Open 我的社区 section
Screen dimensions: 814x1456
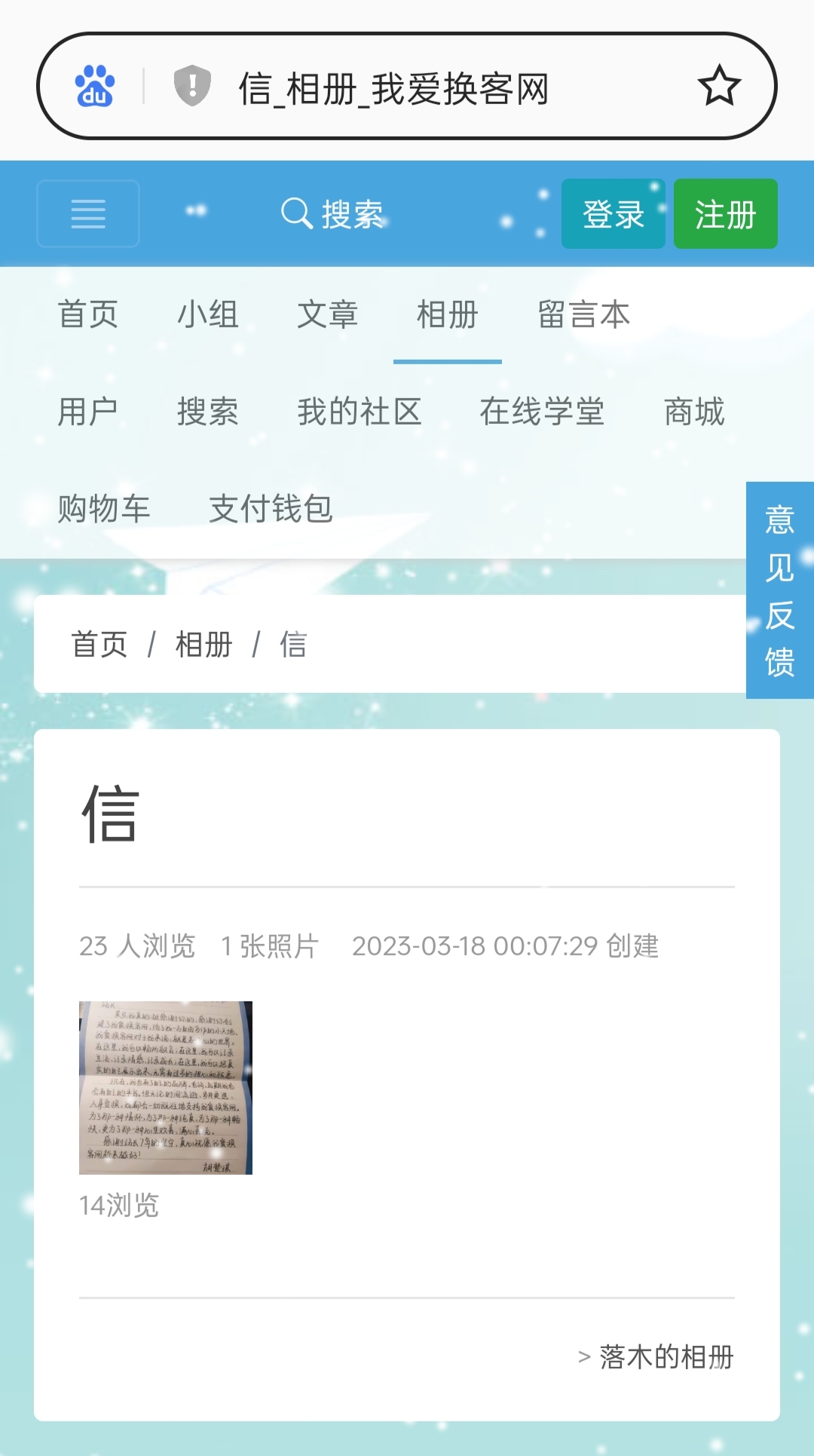[x=359, y=412]
